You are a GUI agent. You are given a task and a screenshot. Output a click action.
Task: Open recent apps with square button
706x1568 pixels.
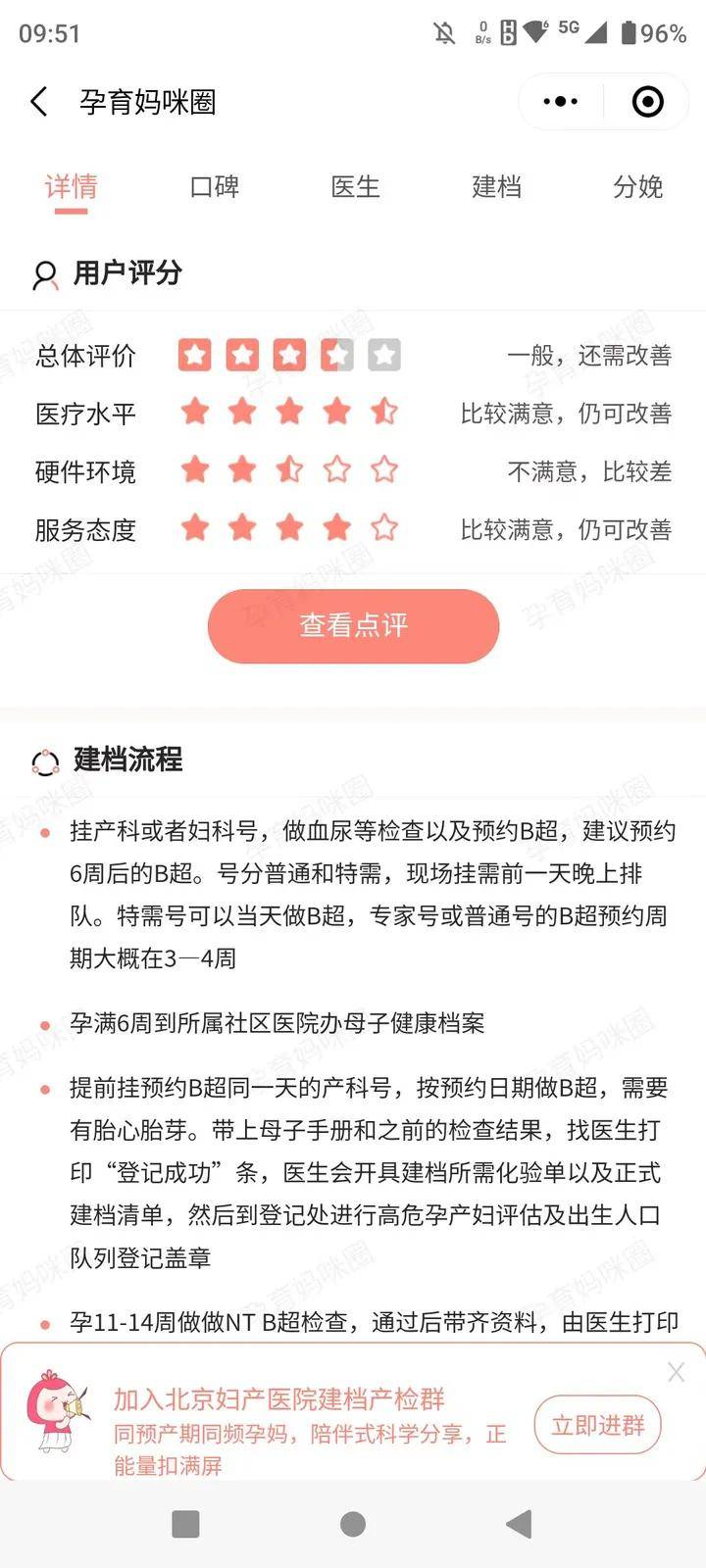coord(185,1524)
